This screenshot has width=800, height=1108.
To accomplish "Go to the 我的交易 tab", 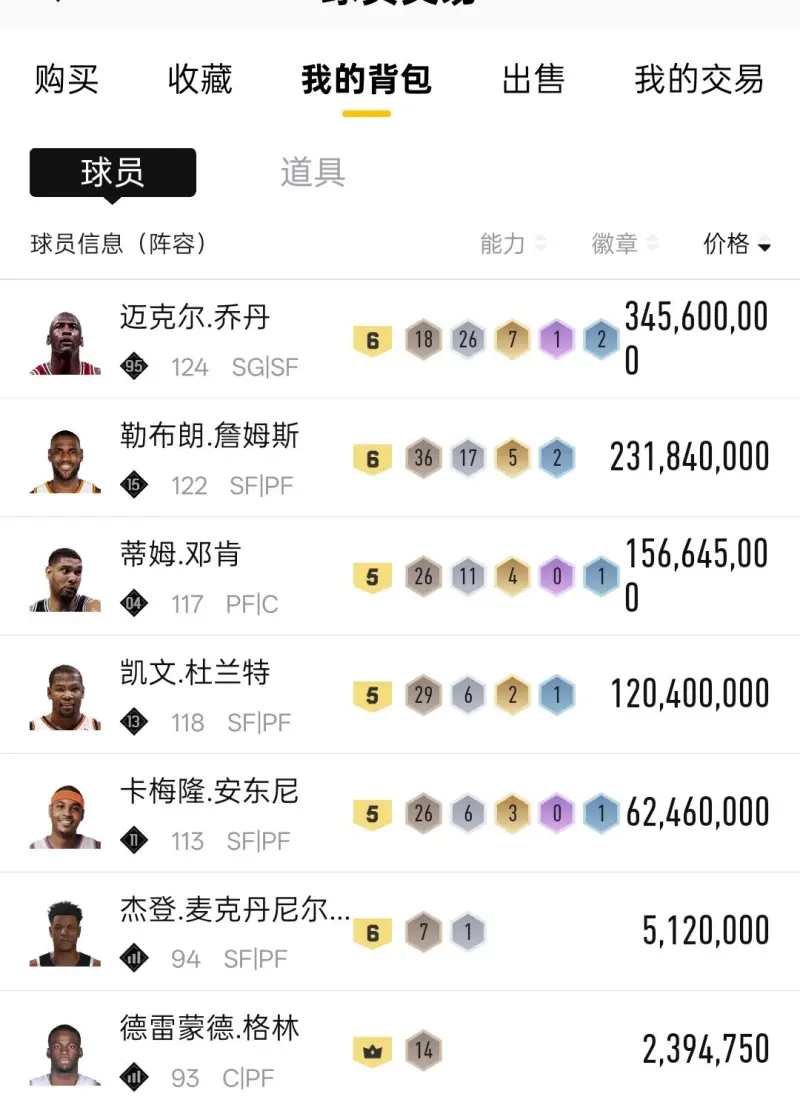I will pos(699,79).
